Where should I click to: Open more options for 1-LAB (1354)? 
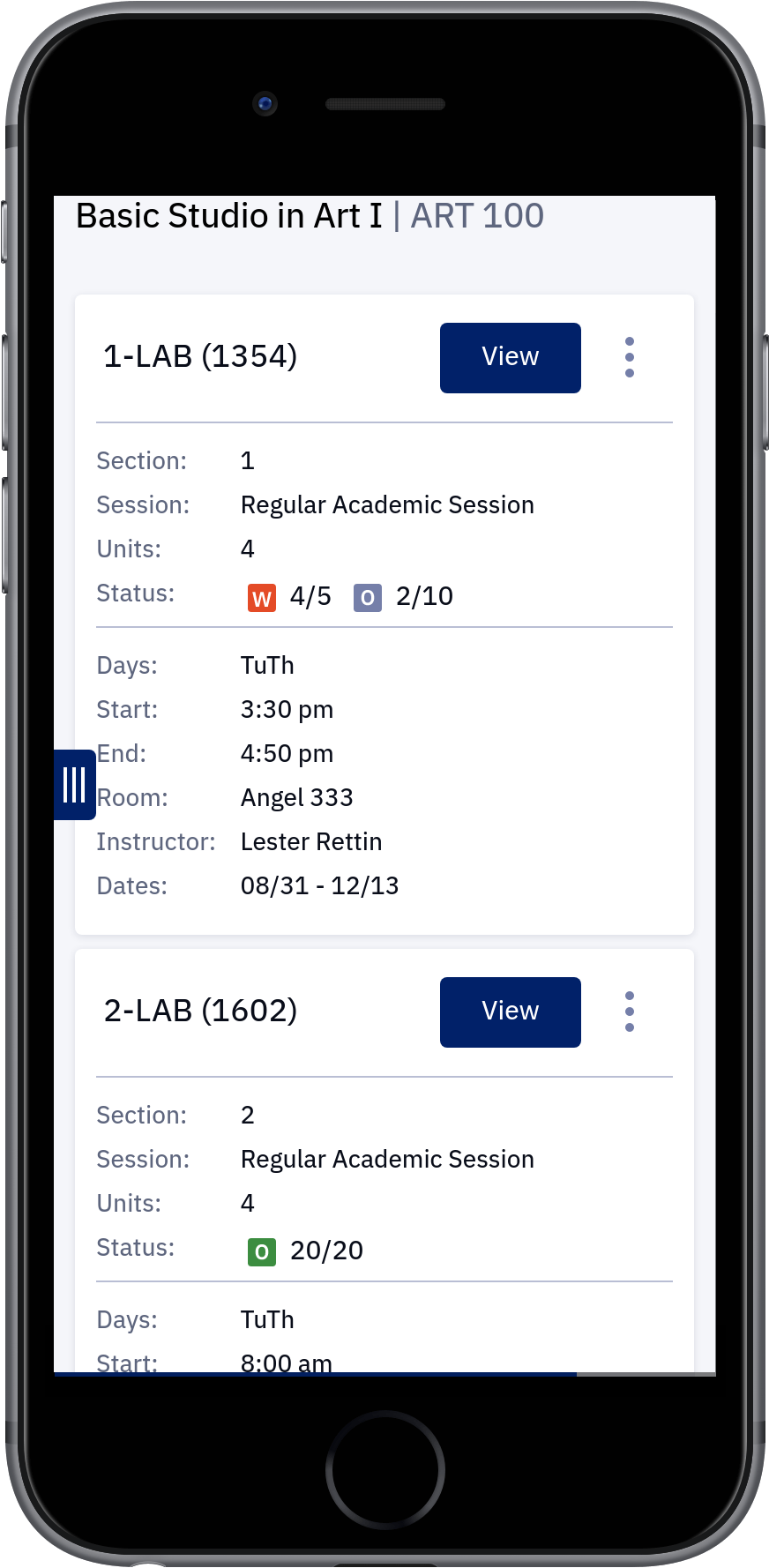click(x=629, y=357)
